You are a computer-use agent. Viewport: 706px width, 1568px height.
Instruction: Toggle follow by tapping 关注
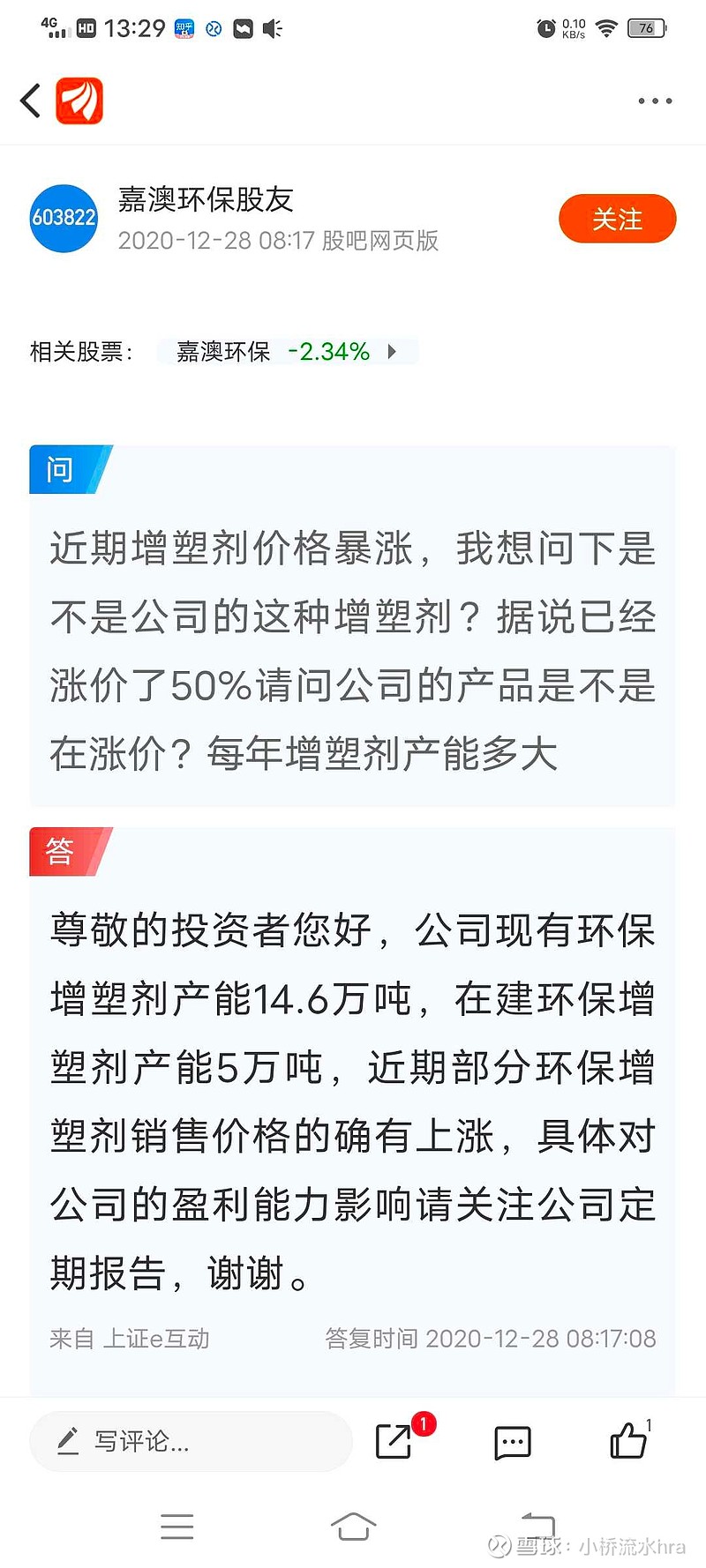coord(617,219)
